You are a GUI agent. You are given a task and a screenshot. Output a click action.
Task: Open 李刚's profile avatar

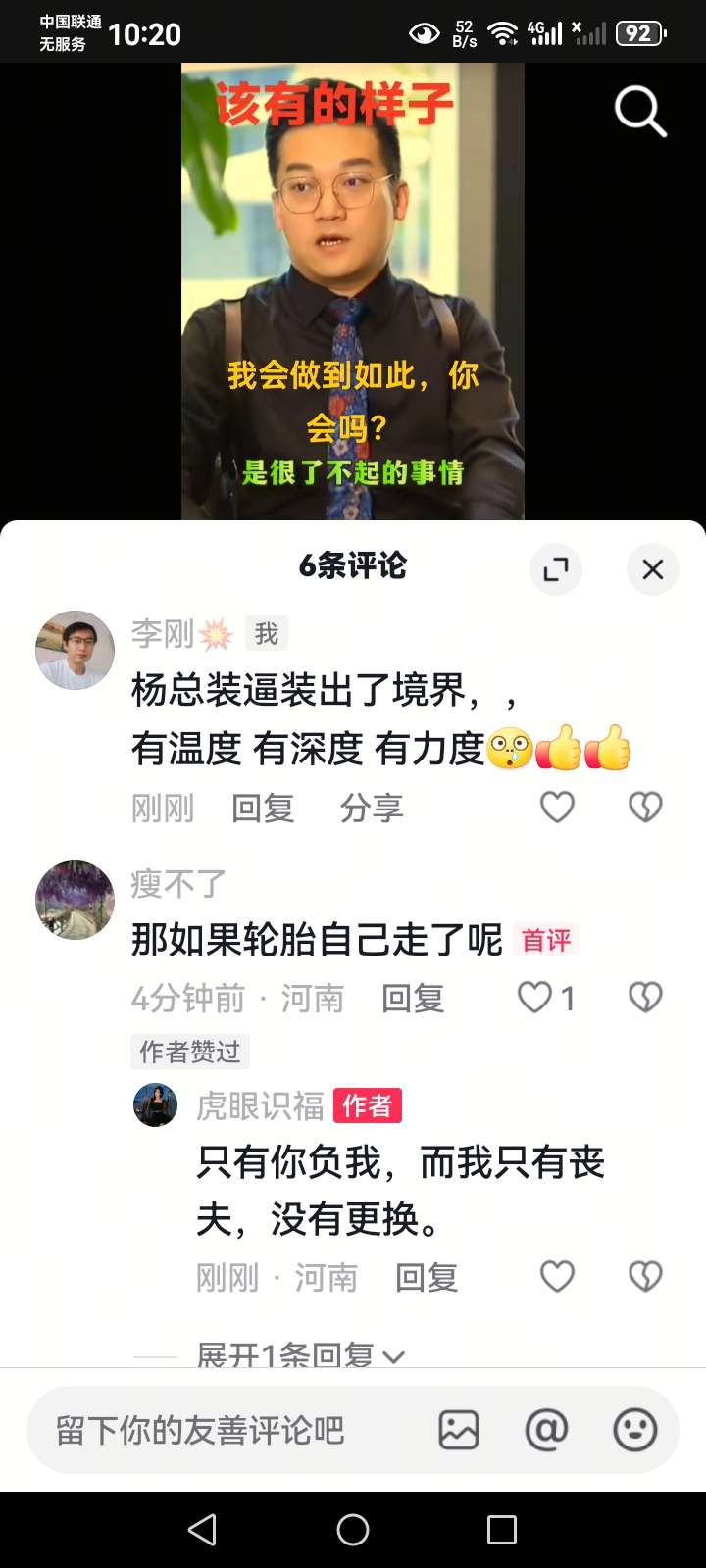pos(76,651)
